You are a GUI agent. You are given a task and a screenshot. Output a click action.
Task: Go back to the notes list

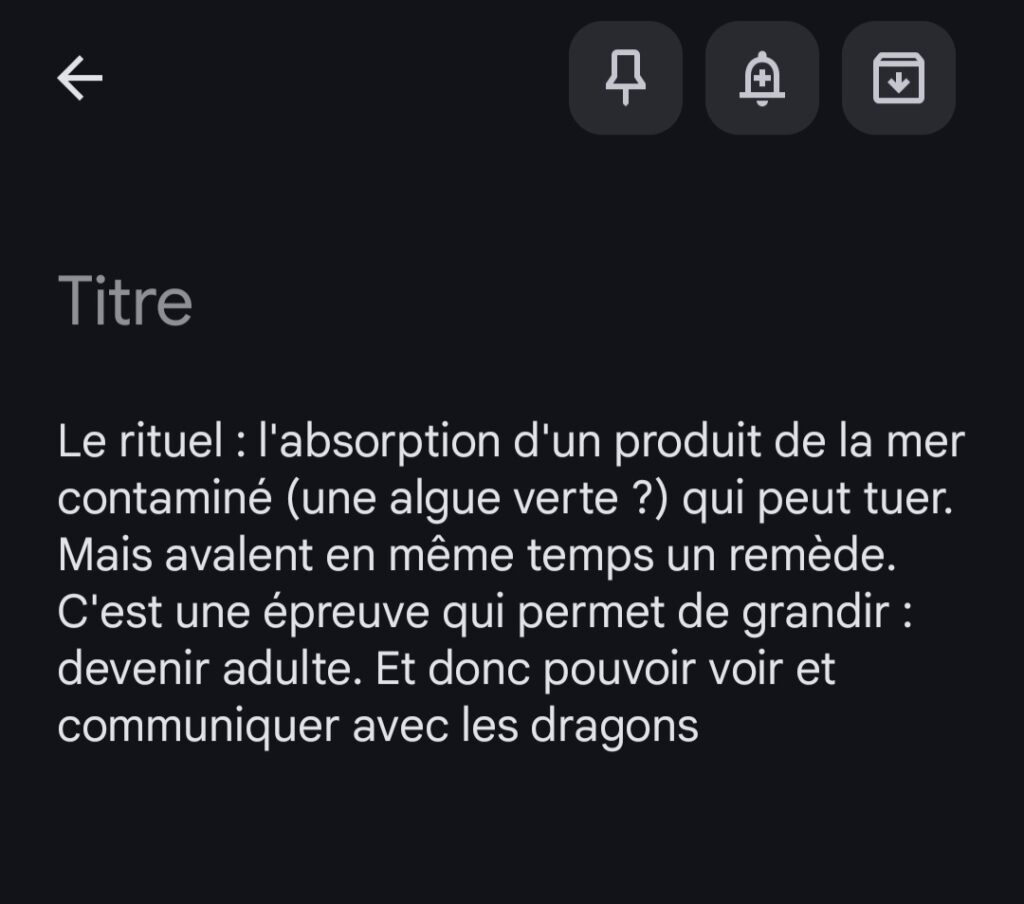pos(80,78)
